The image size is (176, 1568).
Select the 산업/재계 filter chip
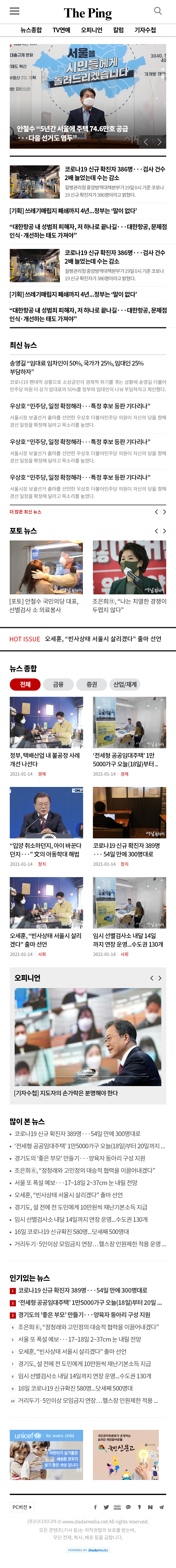(x=125, y=684)
